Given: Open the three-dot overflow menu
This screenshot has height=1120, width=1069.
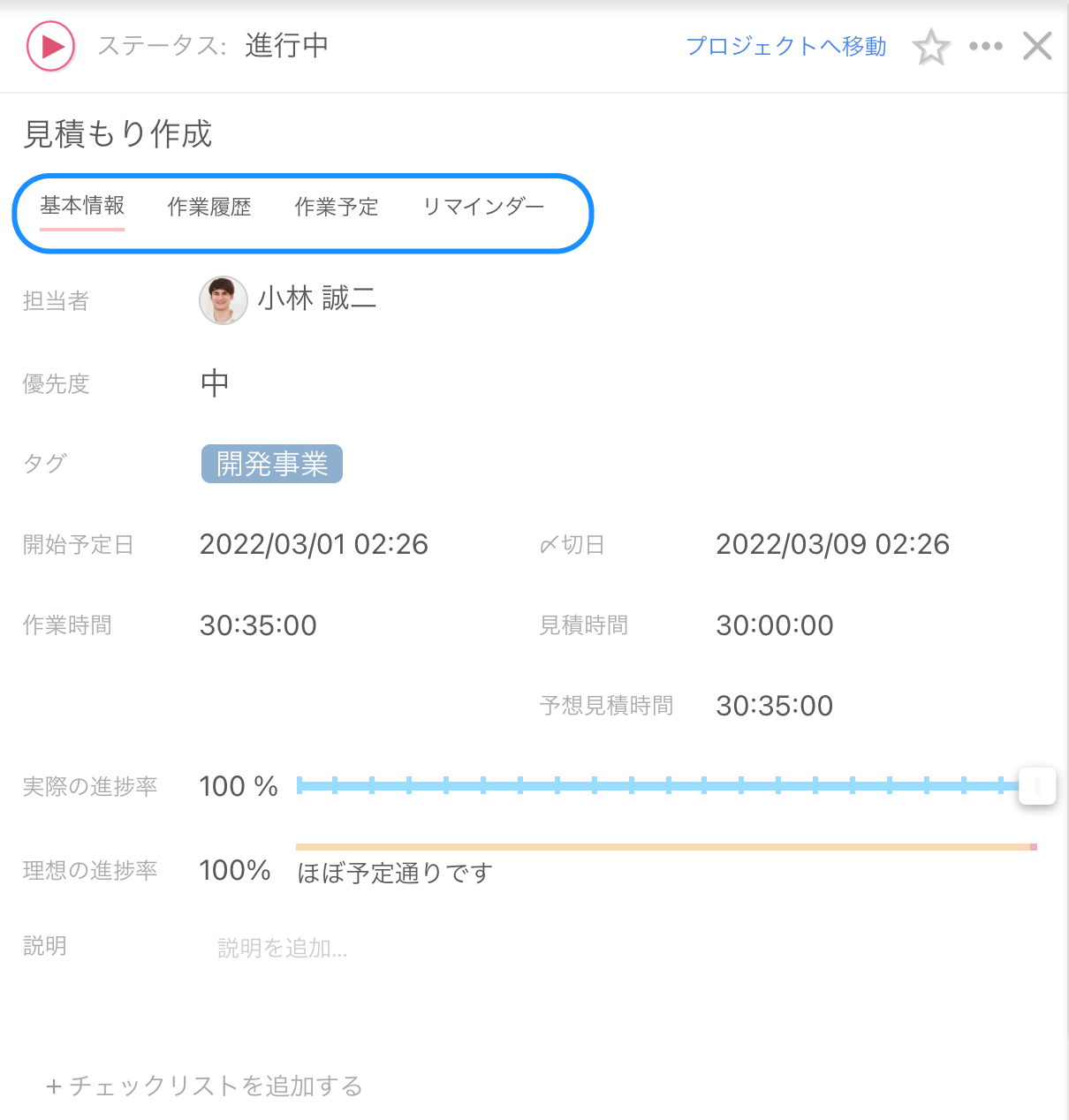Looking at the screenshot, I should tap(985, 46).
